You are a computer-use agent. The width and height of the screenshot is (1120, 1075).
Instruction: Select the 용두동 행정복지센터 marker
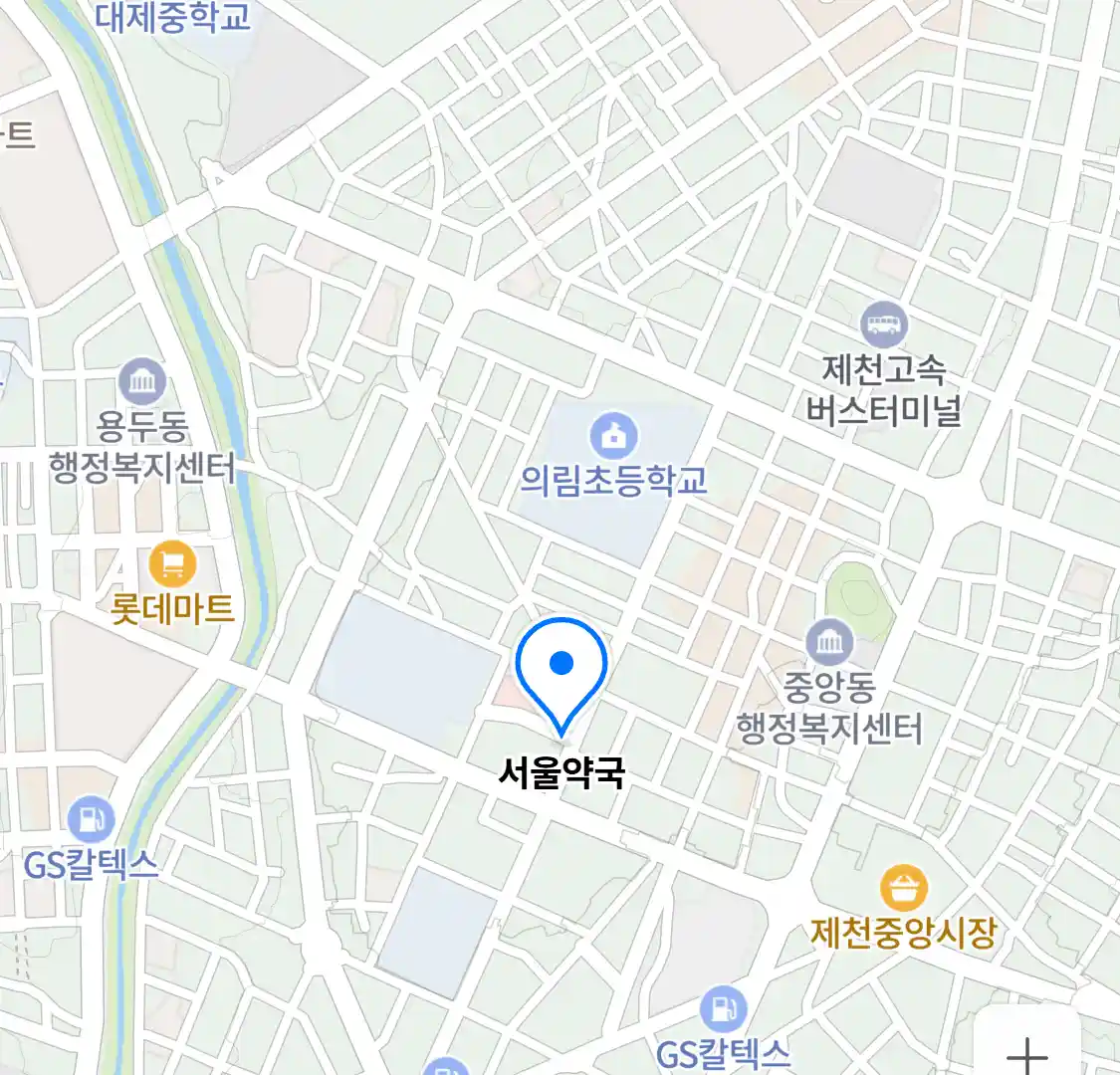coord(142,383)
